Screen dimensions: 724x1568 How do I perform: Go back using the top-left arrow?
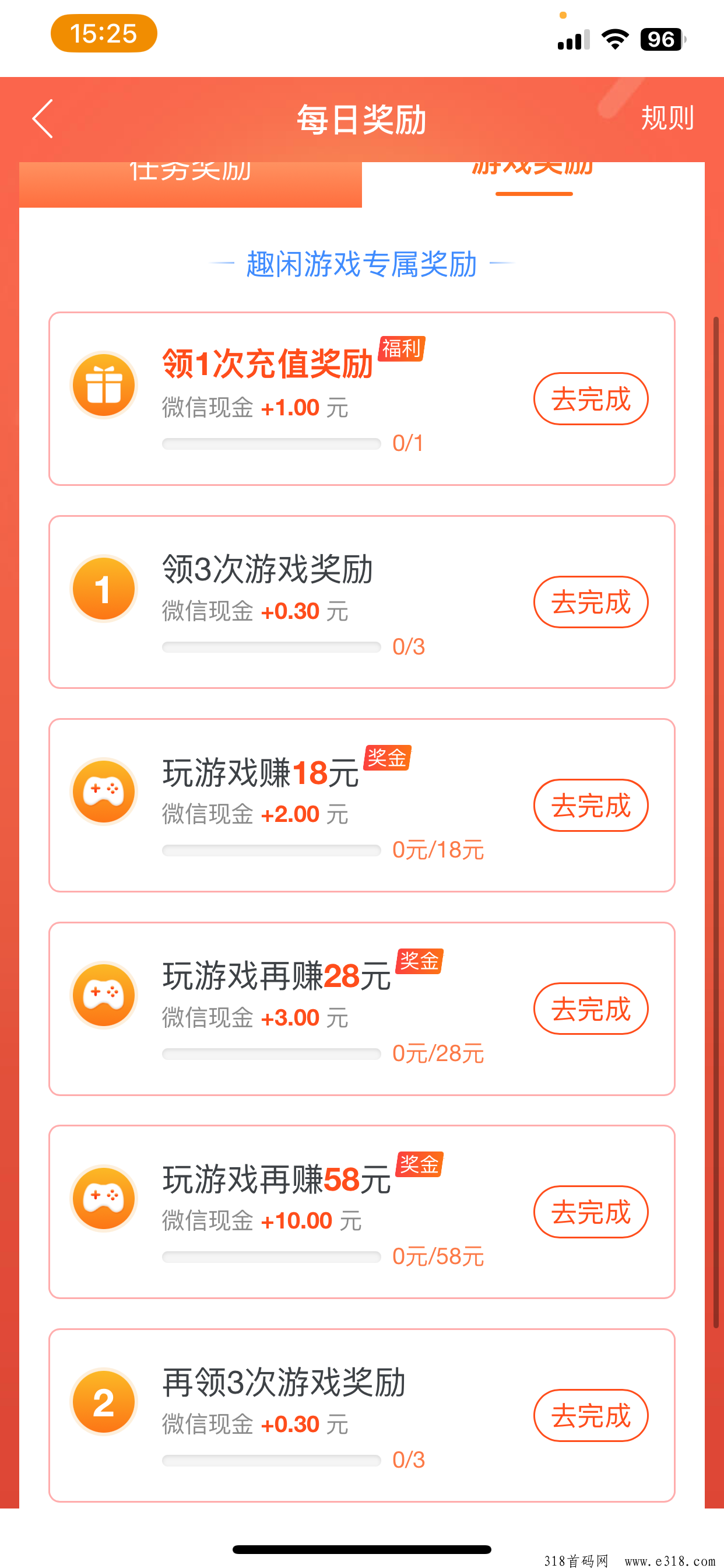click(x=43, y=118)
